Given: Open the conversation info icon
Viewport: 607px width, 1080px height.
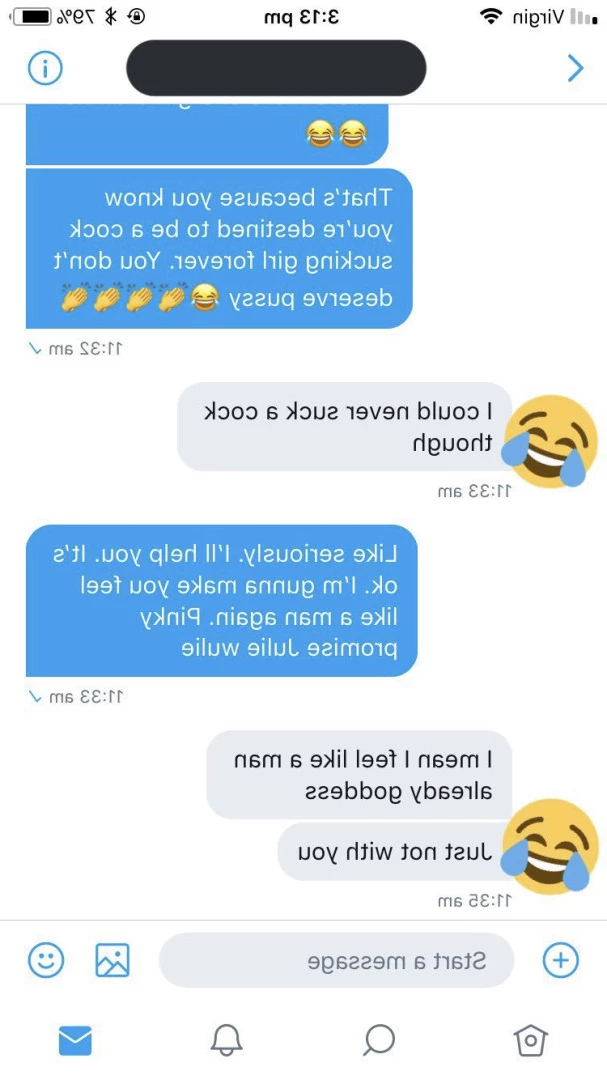Looking at the screenshot, I should pyautogui.click(x=45, y=68).
